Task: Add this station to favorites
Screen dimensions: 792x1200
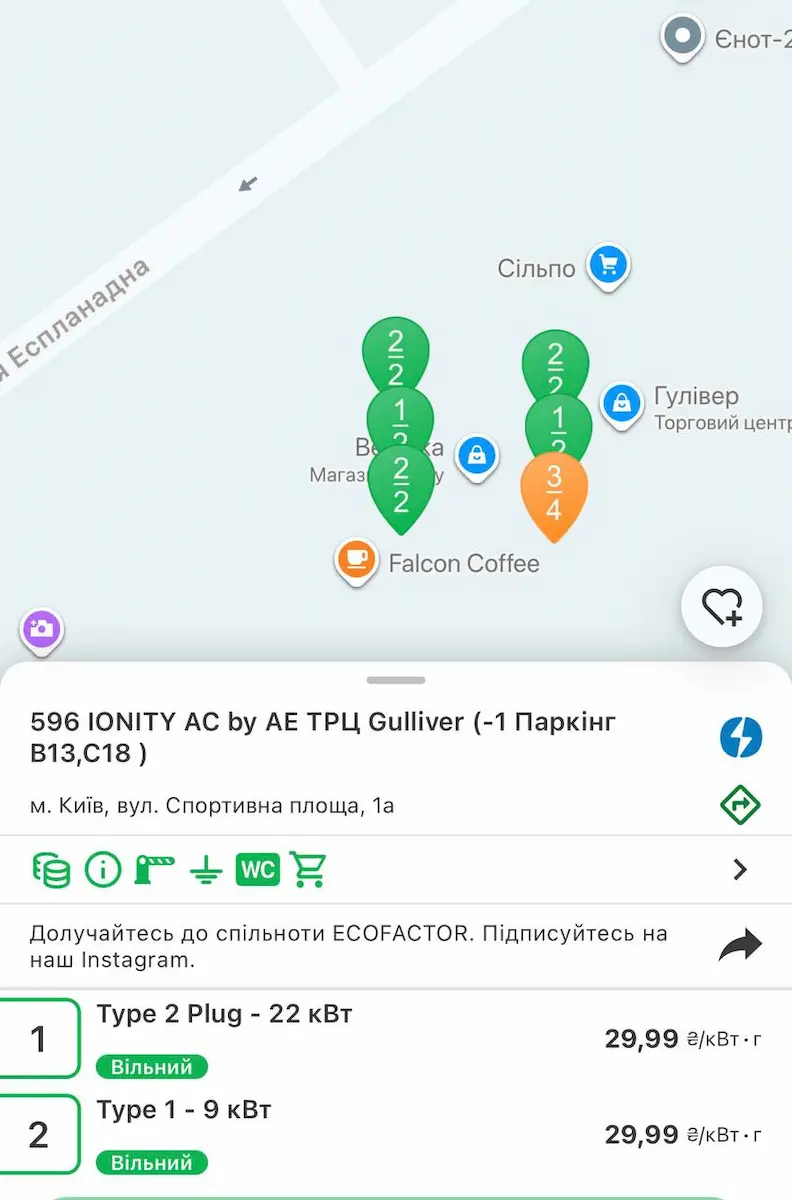Action: pyautogui.click(x=722, y=606)
